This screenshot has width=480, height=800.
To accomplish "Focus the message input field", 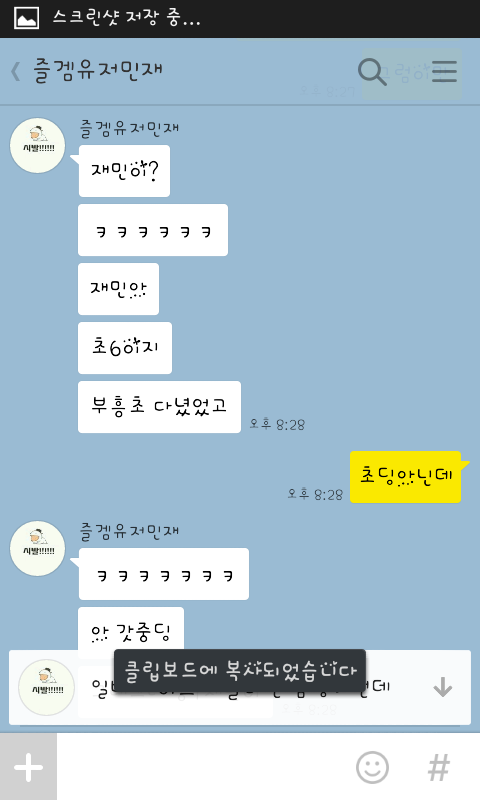I will click(204, 767).
